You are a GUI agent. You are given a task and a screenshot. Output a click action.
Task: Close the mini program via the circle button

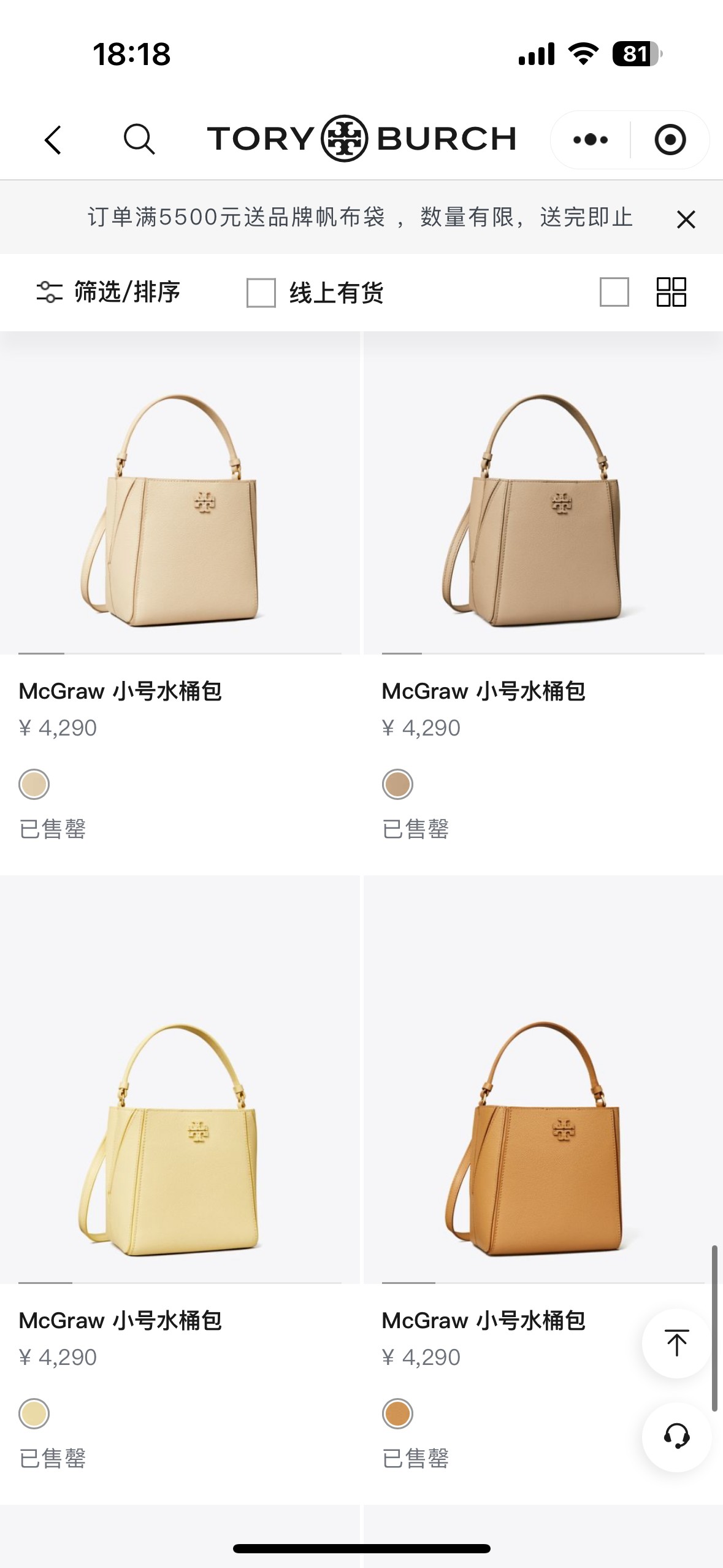tap(670, 140)
